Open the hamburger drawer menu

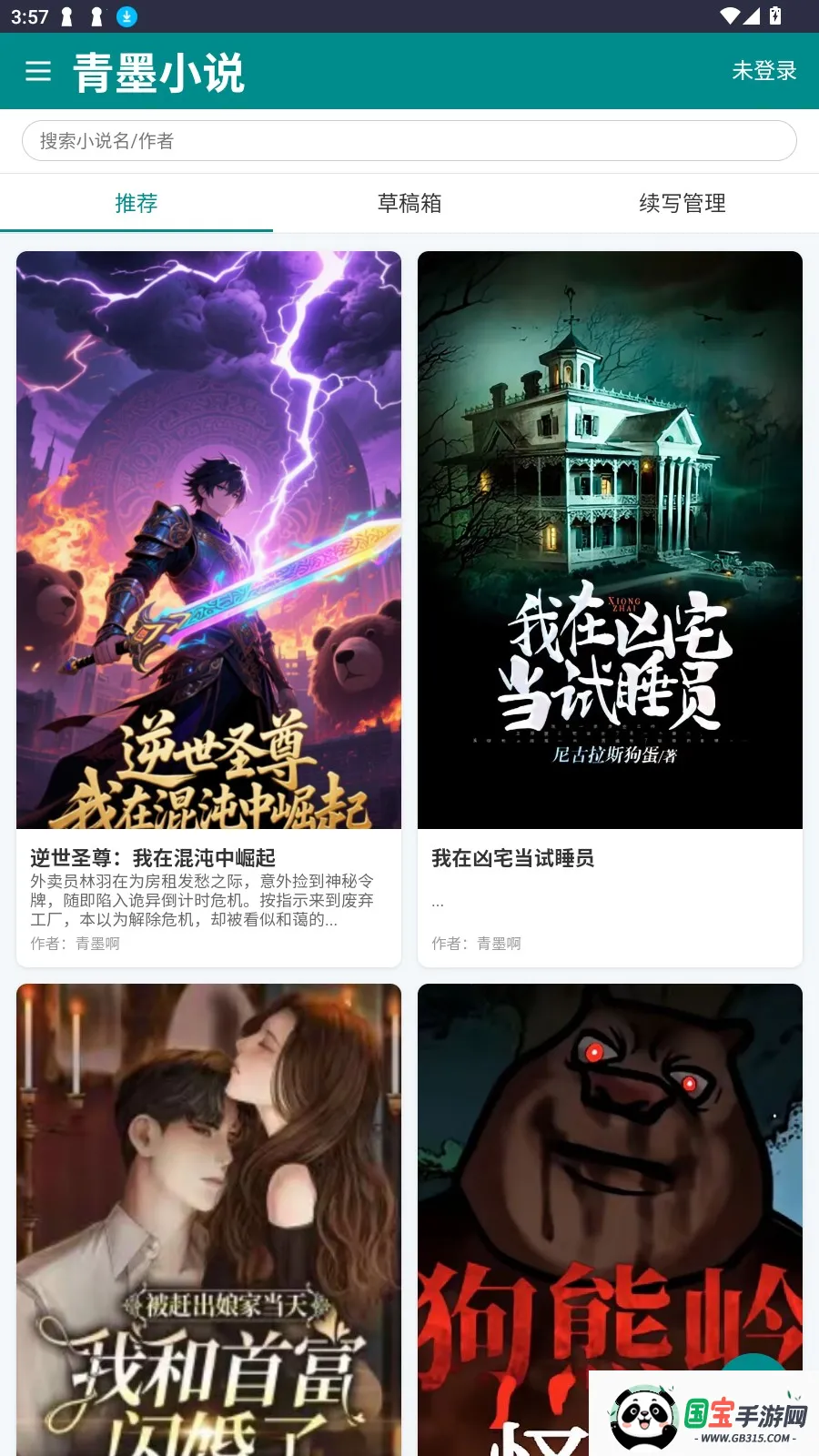click(38, 71)
